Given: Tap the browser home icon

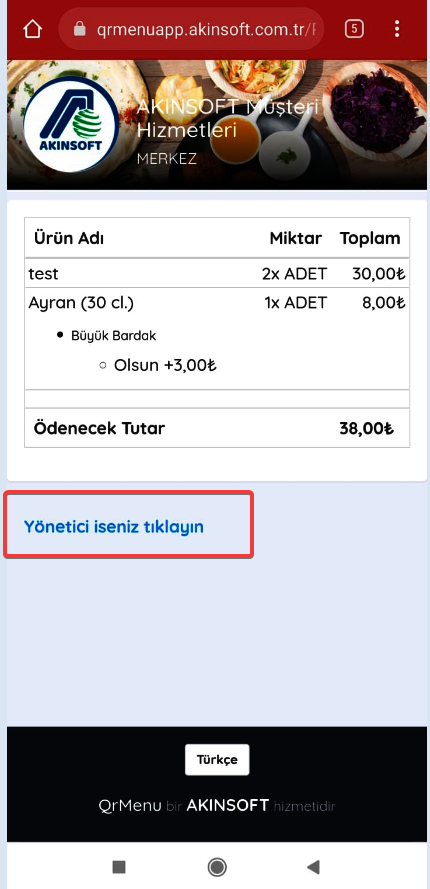Looking at the screenshot, I should coord(32,29).
